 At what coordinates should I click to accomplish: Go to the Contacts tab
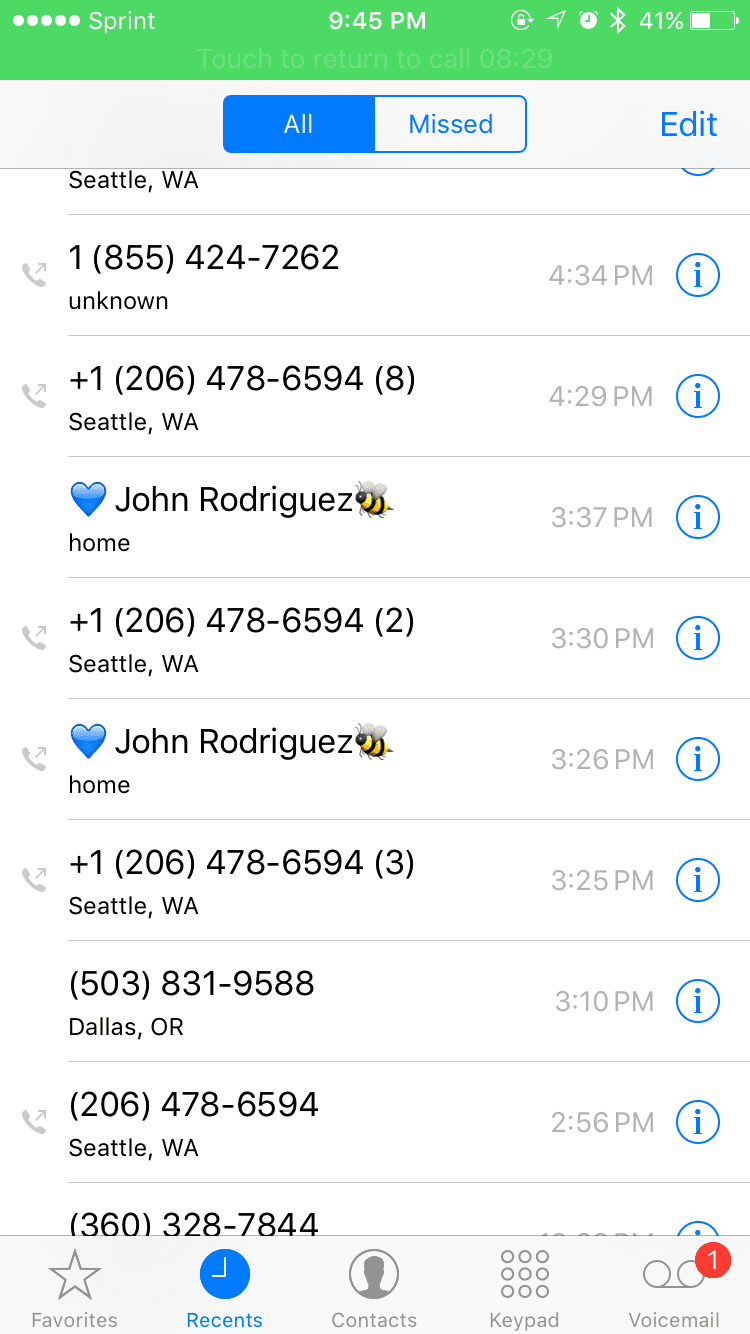pyautogui.click(x=374, y=1288)
